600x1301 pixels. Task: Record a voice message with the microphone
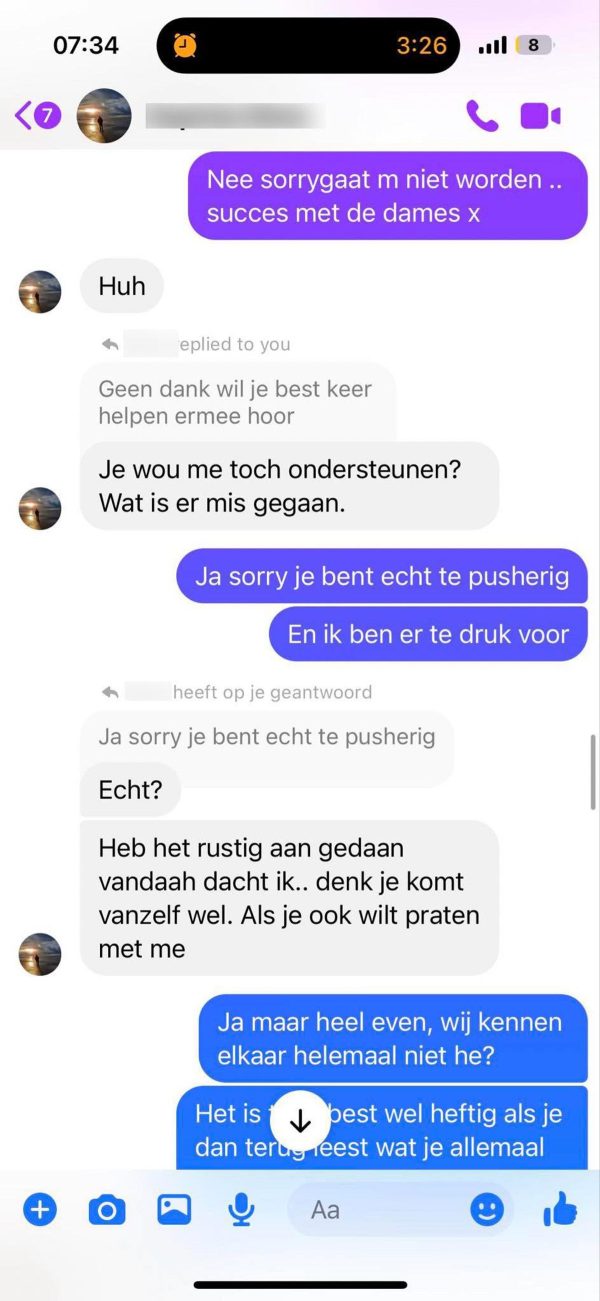(240, 1211)
